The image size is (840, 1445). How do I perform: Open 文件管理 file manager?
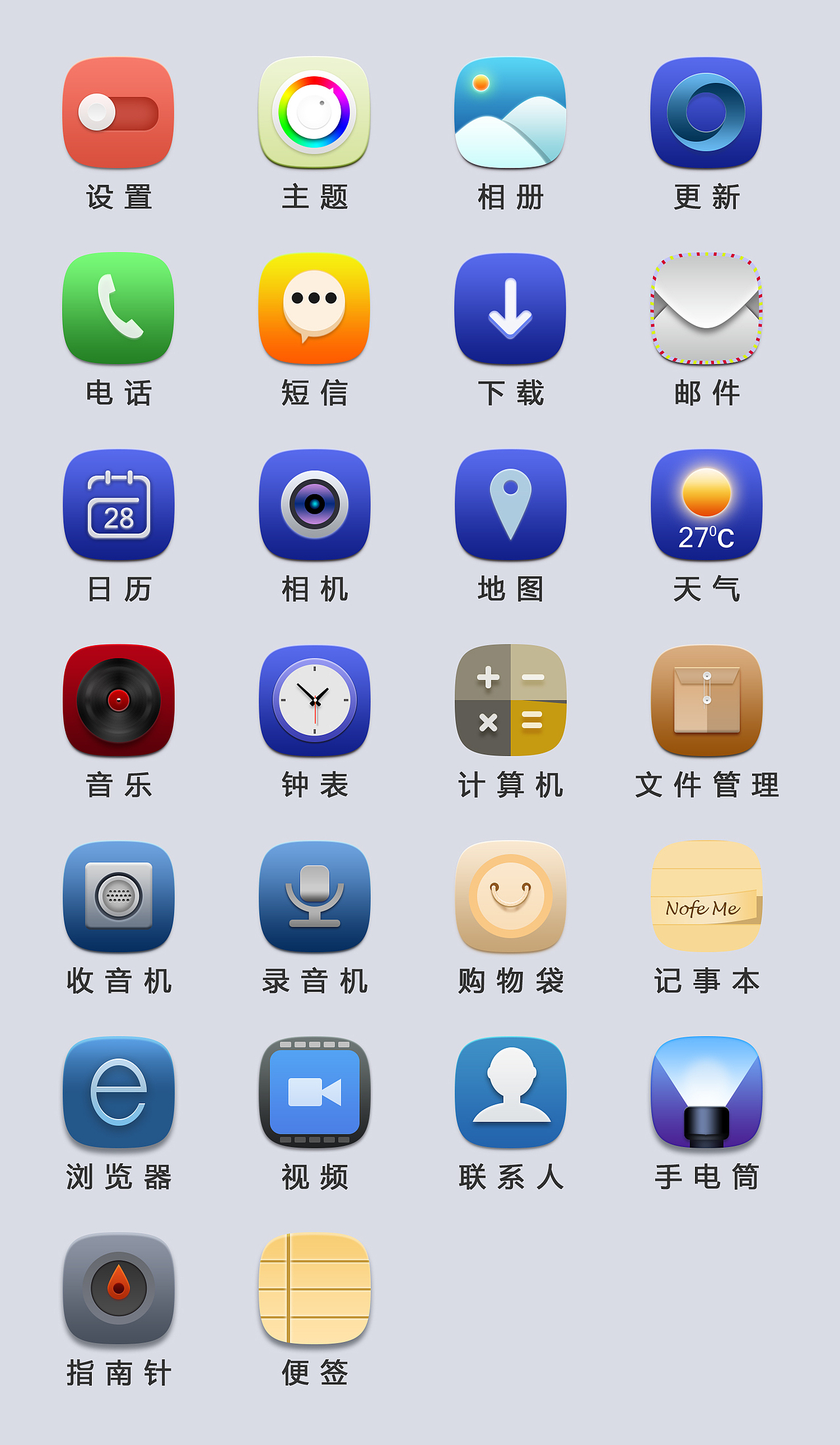(705, 701)
